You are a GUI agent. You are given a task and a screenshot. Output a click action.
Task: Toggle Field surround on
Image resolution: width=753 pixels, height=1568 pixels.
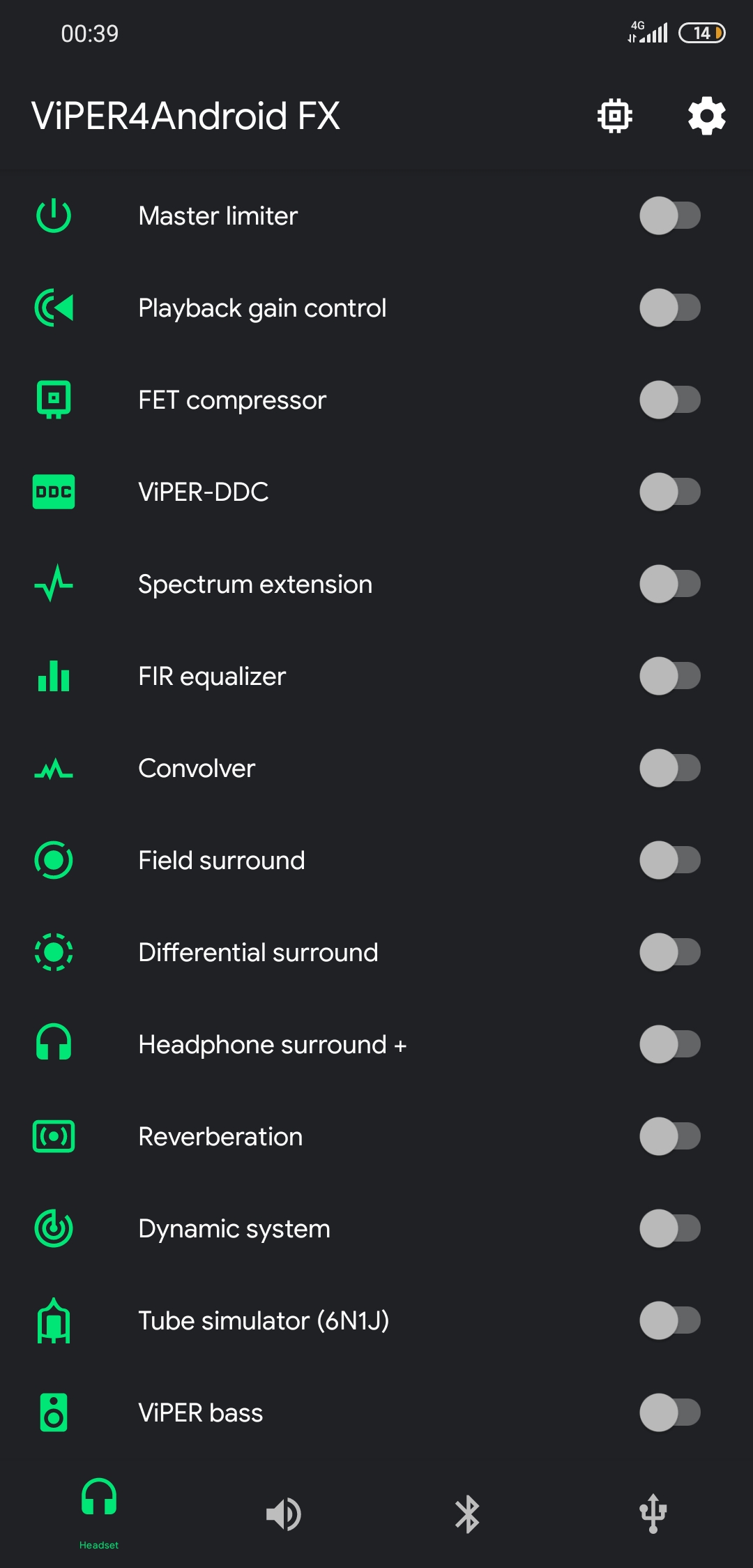click(670, 860)
